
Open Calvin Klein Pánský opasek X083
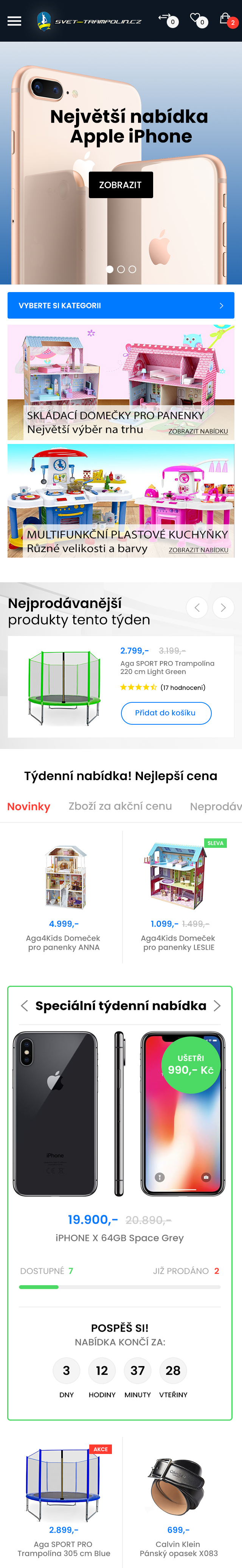179,1548
